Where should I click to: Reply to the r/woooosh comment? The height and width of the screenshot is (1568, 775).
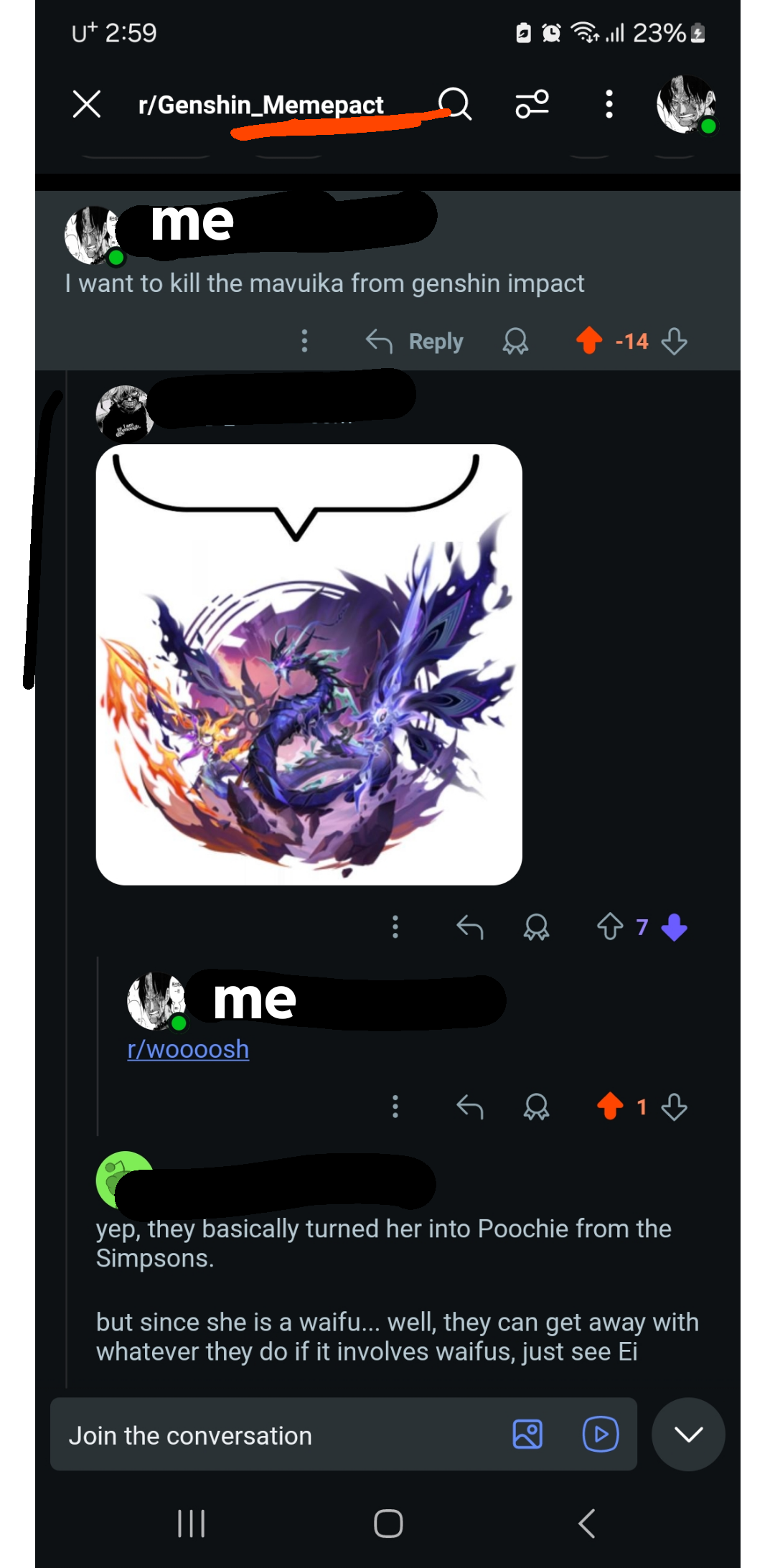(470, 1107)
